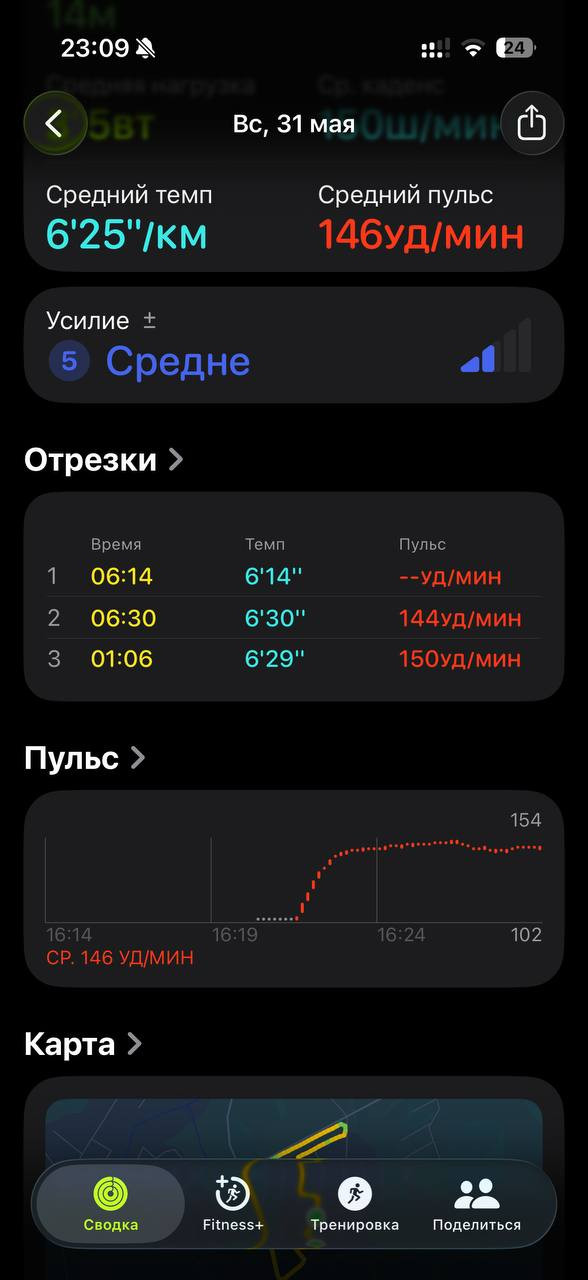Open the heart rate chart card

[294, 890]
